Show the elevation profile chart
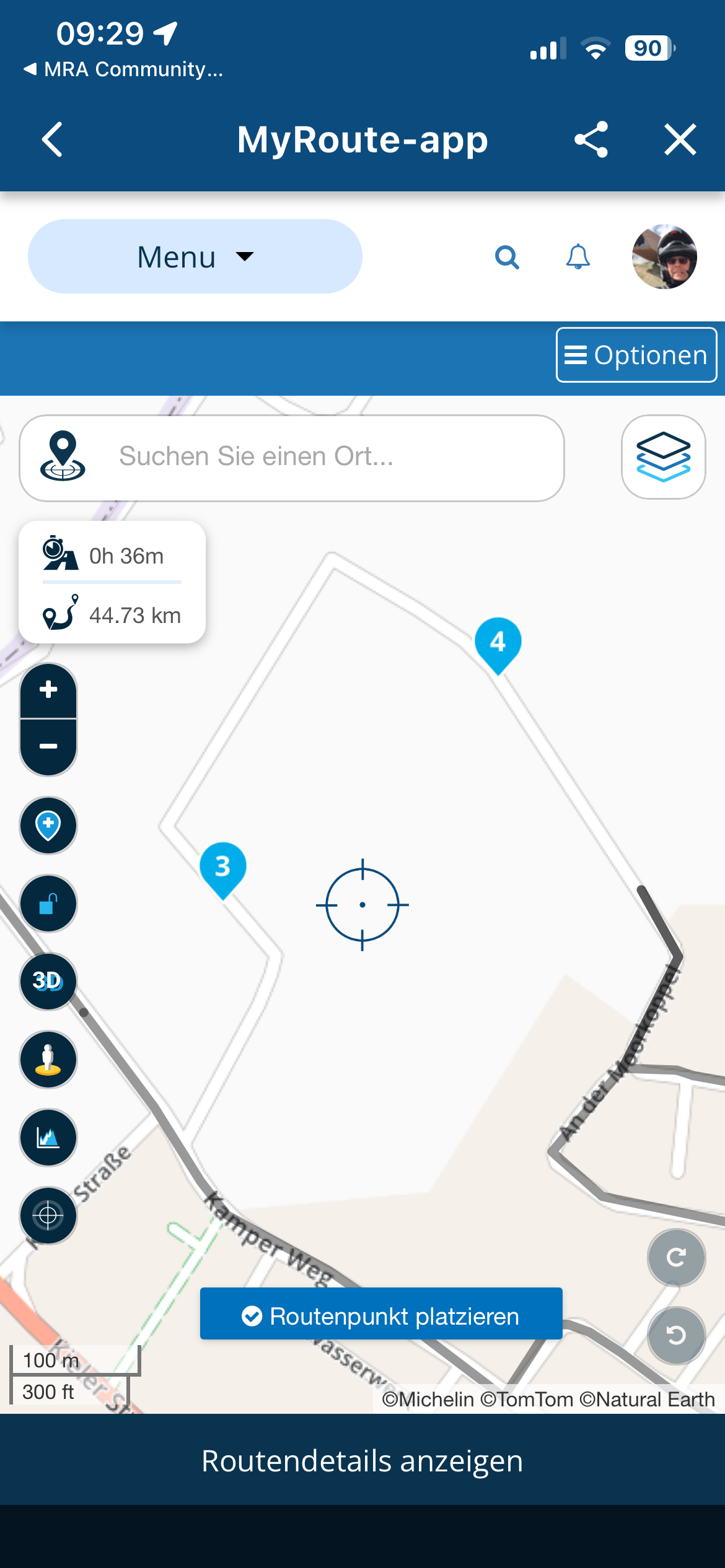The width and height of the screenshot is (725, 1568). coord(48,1138)
